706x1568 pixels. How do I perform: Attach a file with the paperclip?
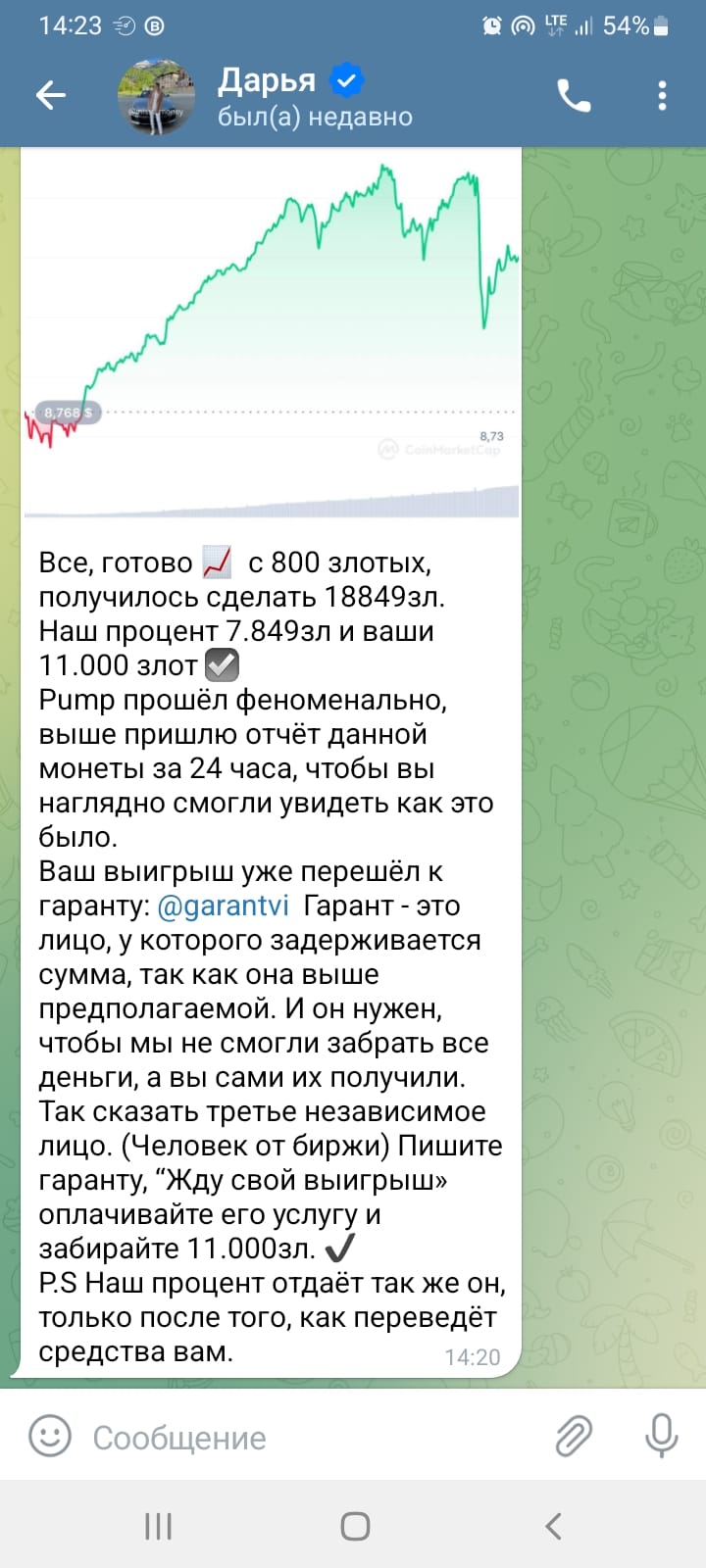pyautogui.click(x=574, y=1437)
